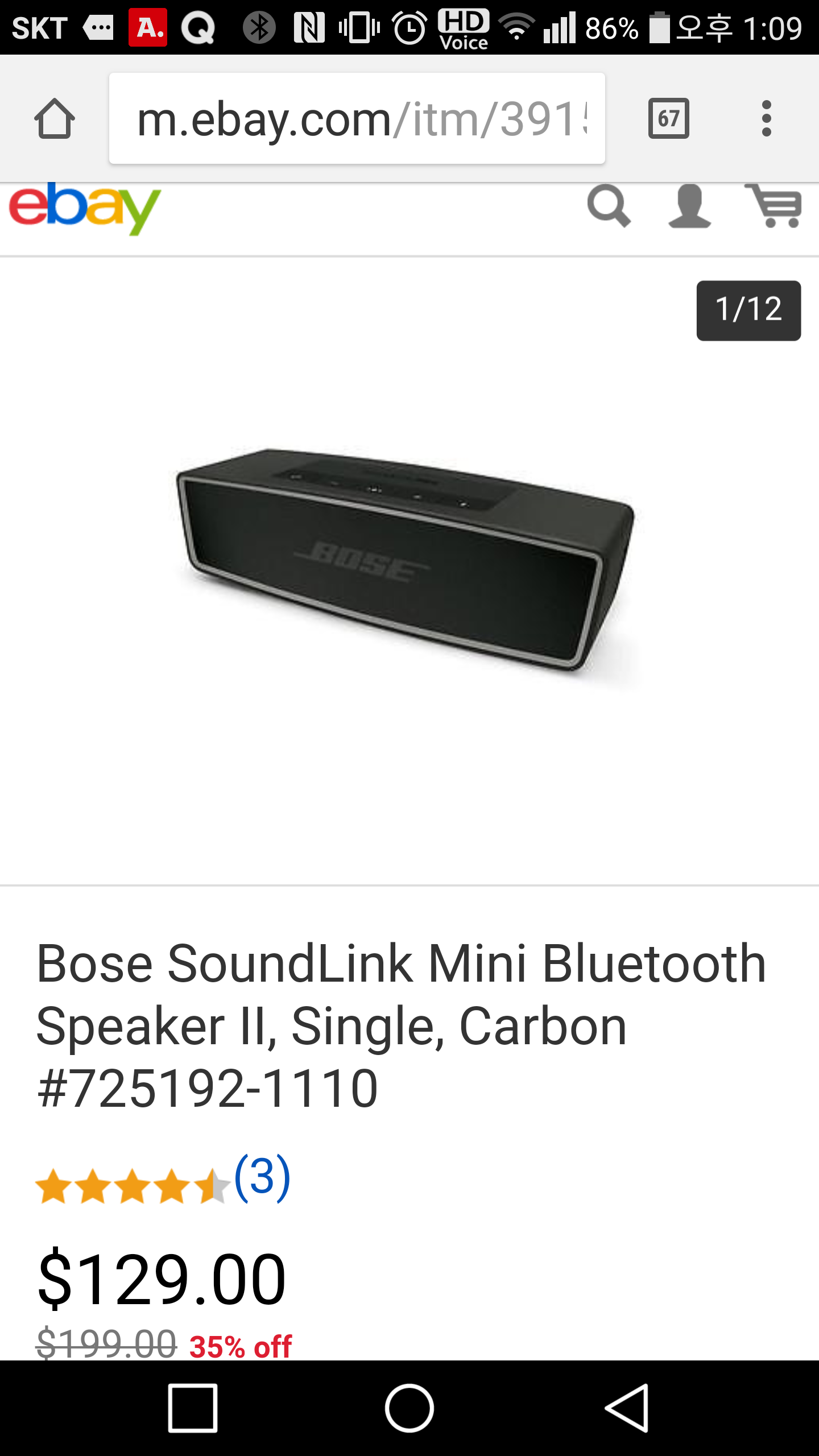Go to the eBay homepage logo

point(85,208)
